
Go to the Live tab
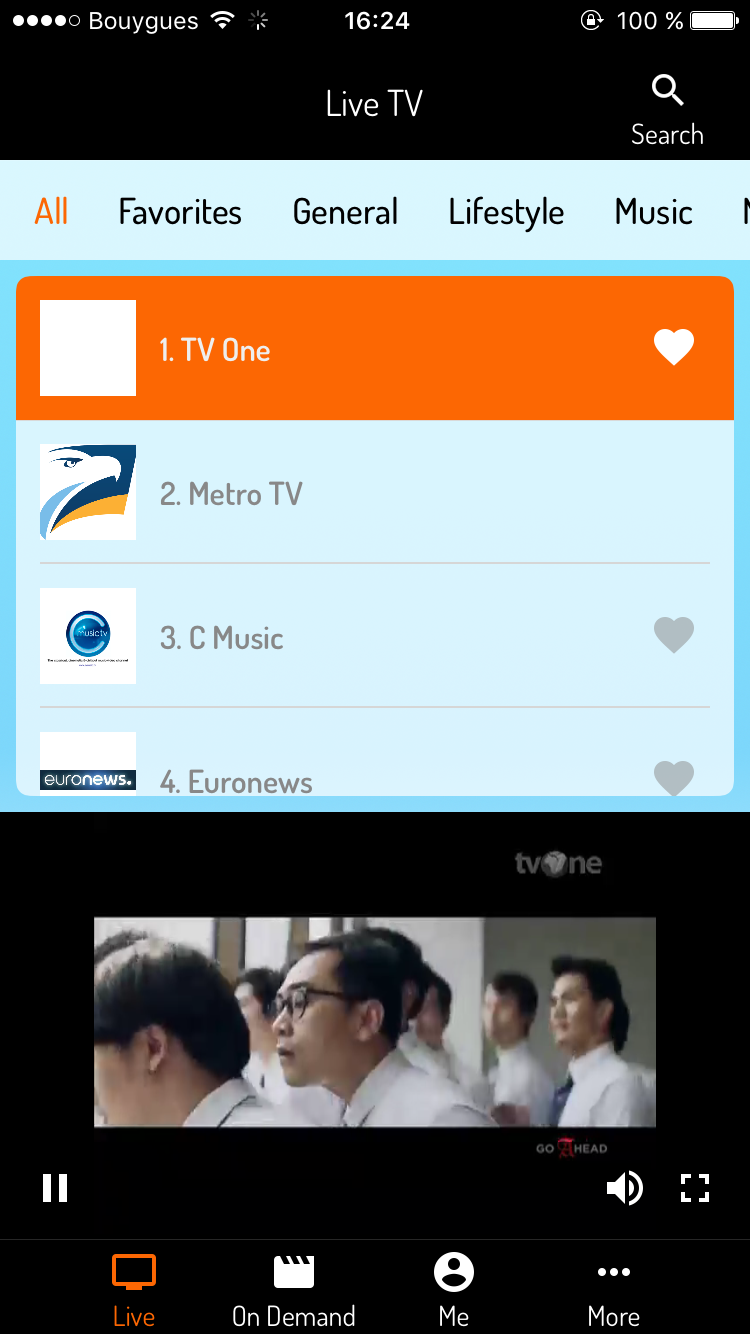pos(134,1290)
